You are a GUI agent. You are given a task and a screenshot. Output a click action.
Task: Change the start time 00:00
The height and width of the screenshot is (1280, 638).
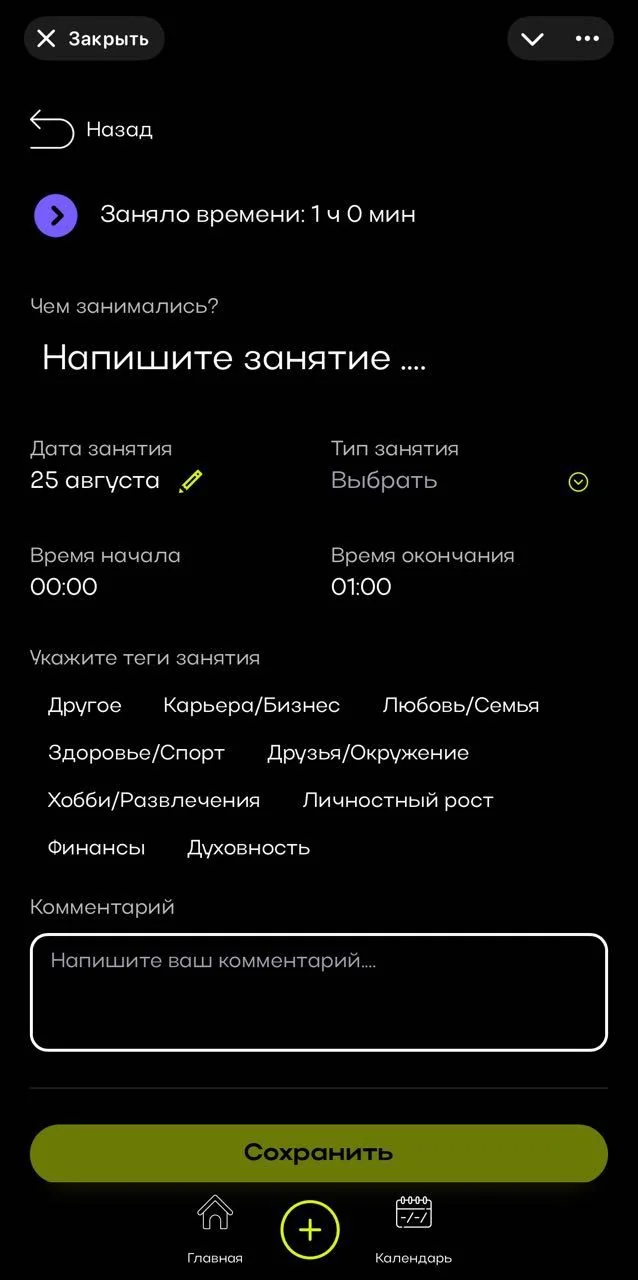point(64,587)
